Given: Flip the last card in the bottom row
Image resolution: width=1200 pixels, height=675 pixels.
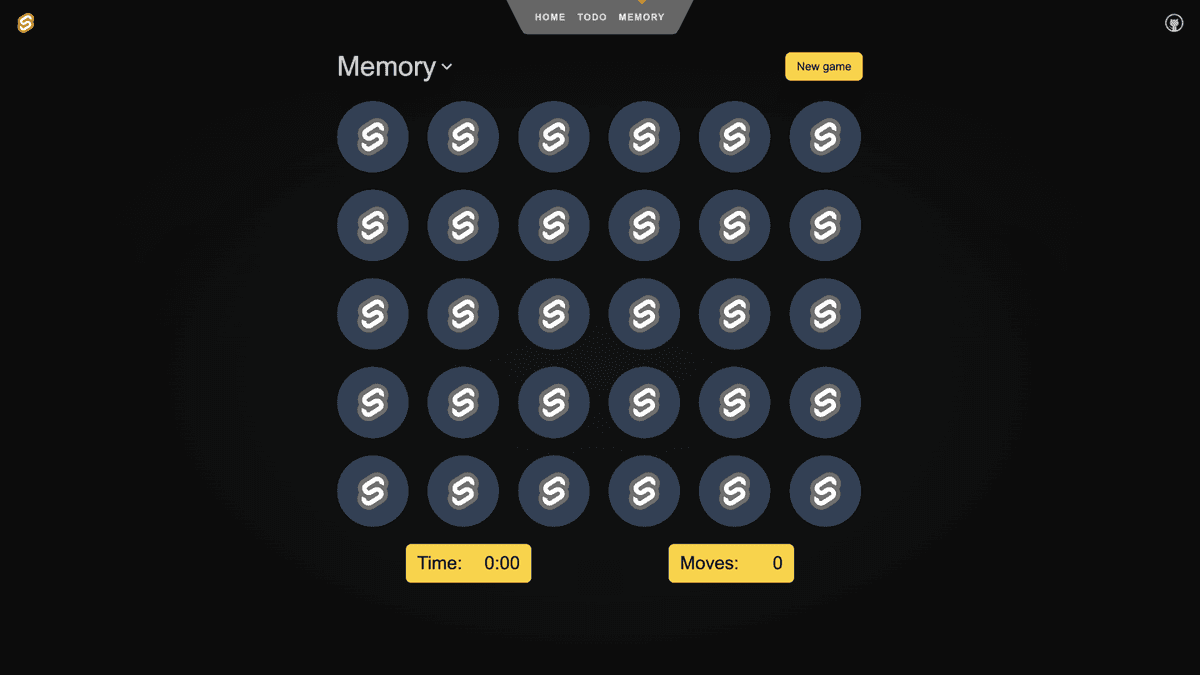Looking at the screenshot, I should pos(825,491).
